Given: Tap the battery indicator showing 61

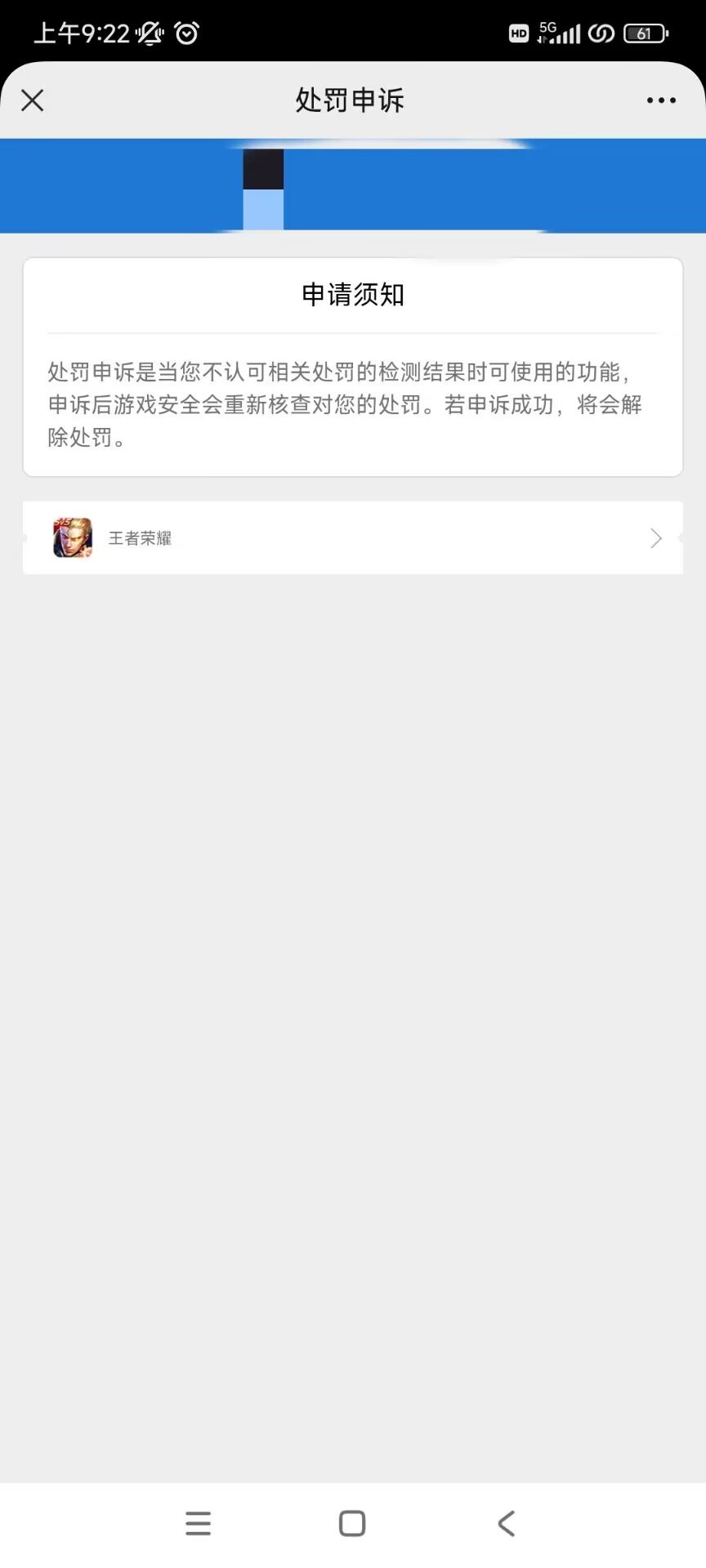Looking at the screenshot, I should [645, 33].
